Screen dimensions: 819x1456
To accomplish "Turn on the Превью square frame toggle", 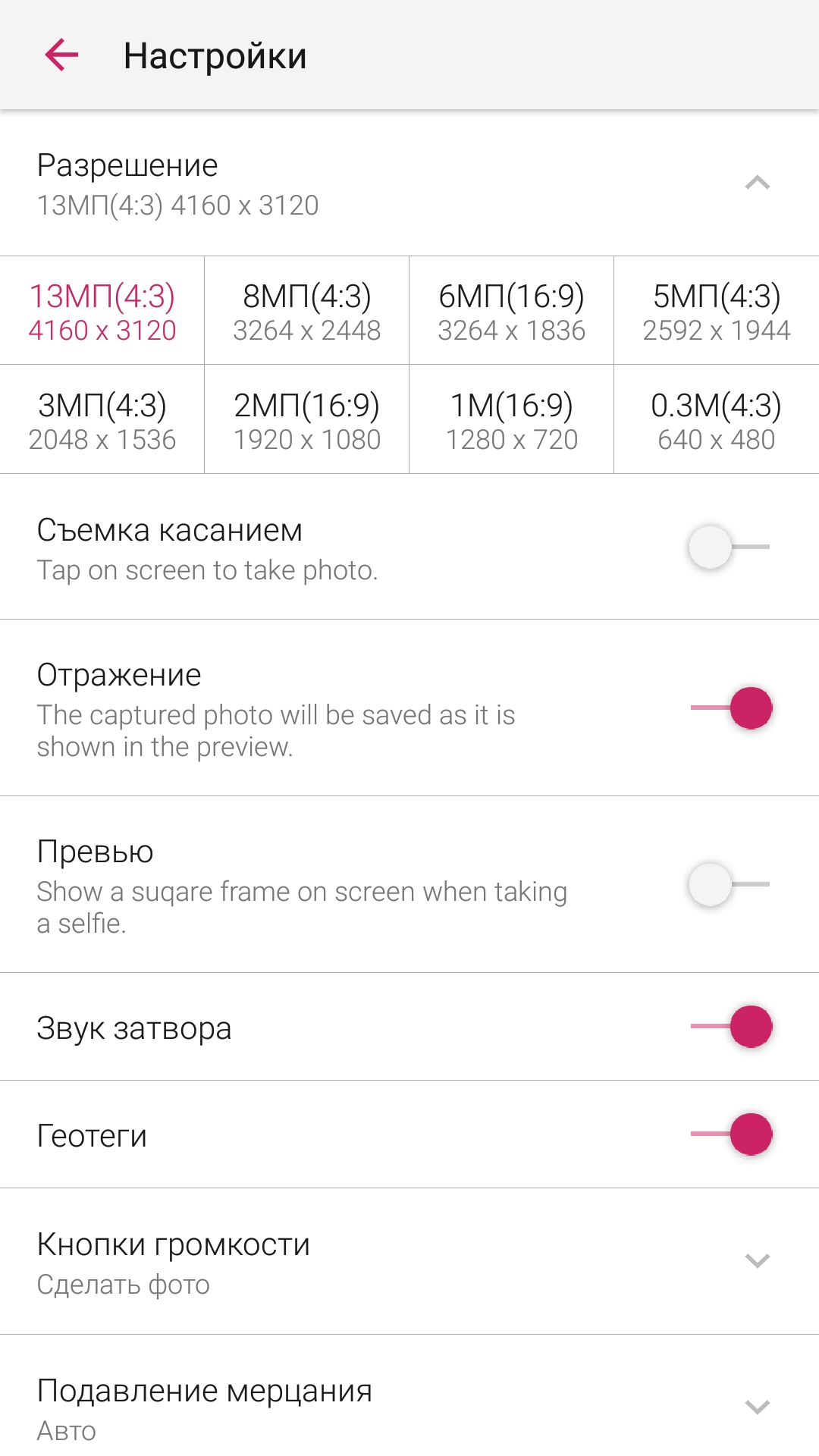I will coord(729,884).
